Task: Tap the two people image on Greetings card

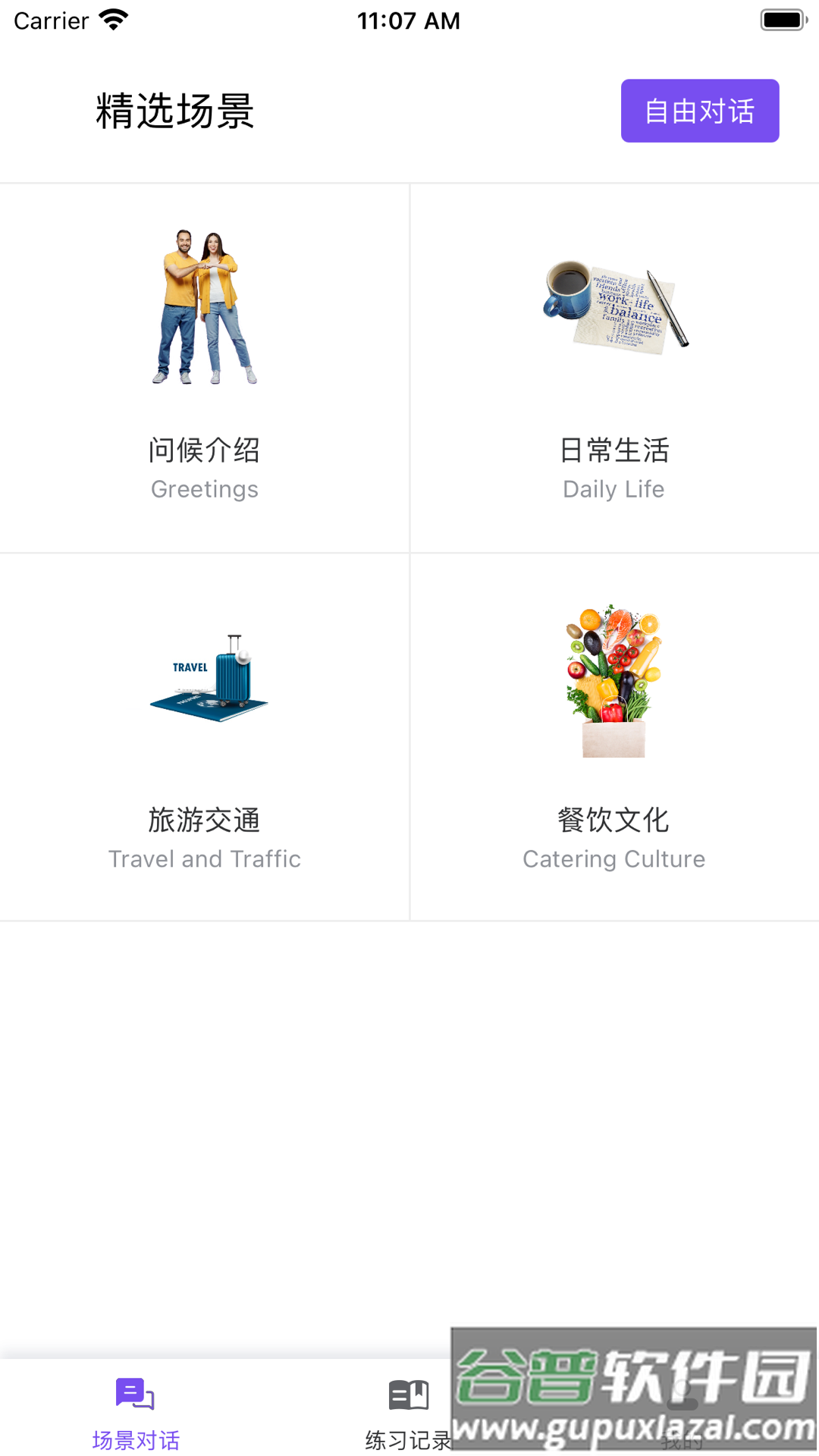Action: click(x=204, y=303)
